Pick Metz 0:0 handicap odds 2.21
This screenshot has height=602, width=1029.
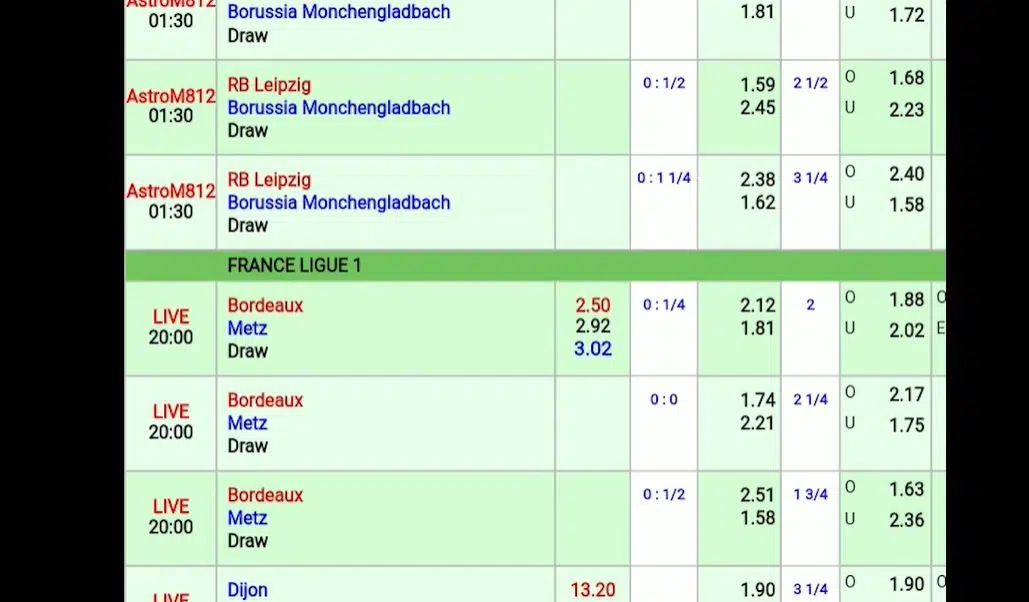757,423
